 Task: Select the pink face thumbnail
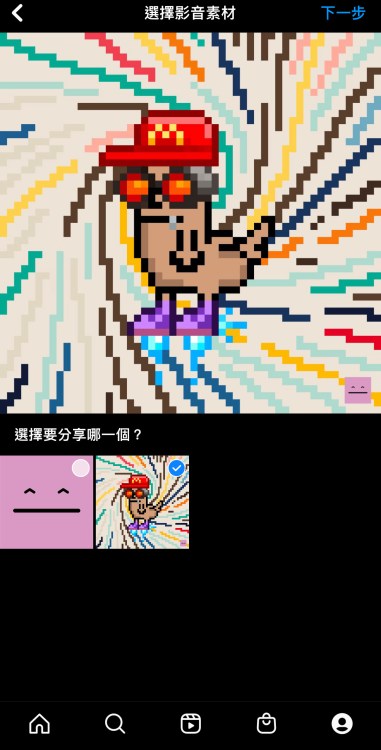point(46,502)
